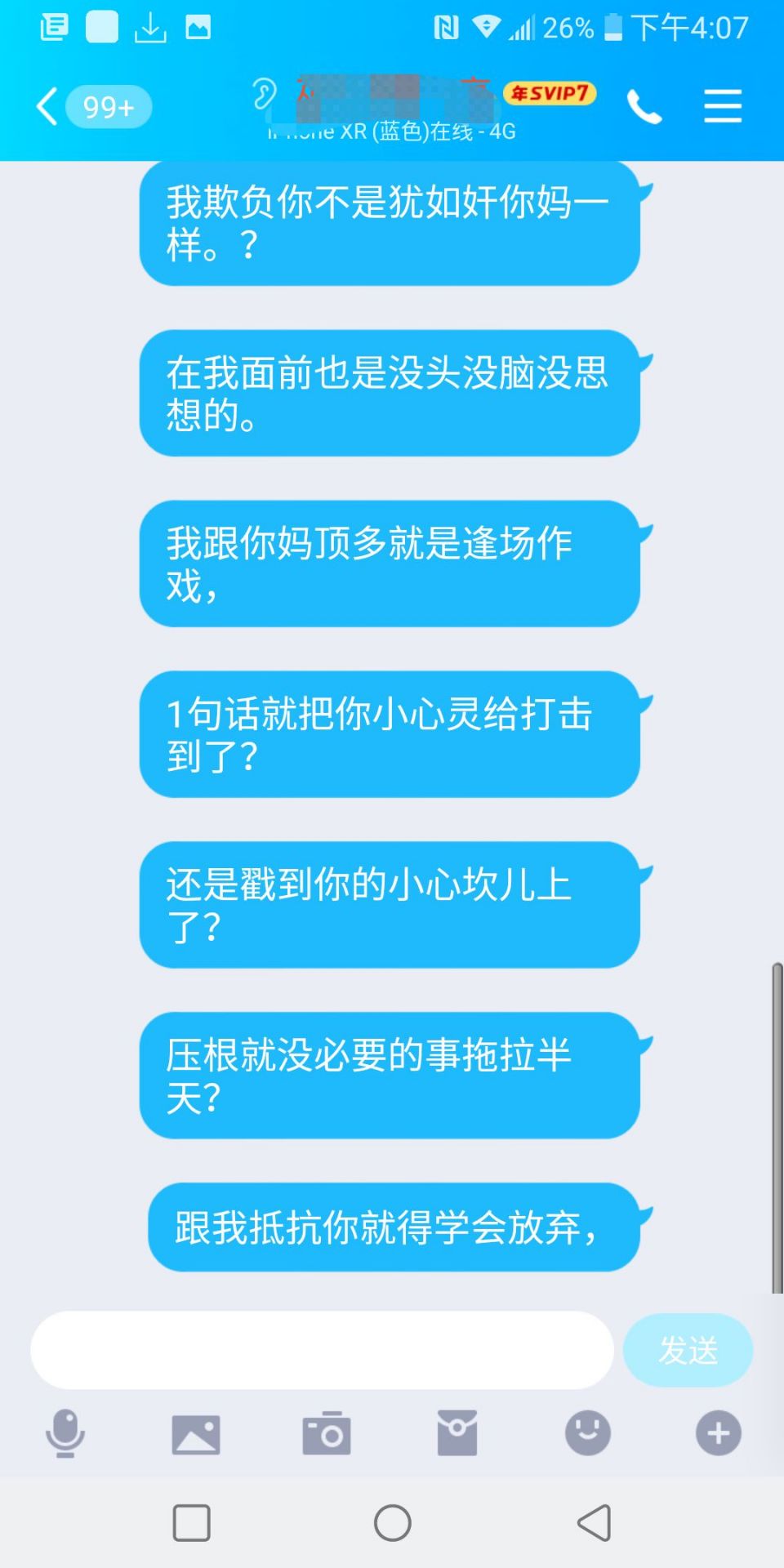Viewport: 784px width, 1568px height.
Task: Record a voice message with the microphone
Action: coord(65,1433)
